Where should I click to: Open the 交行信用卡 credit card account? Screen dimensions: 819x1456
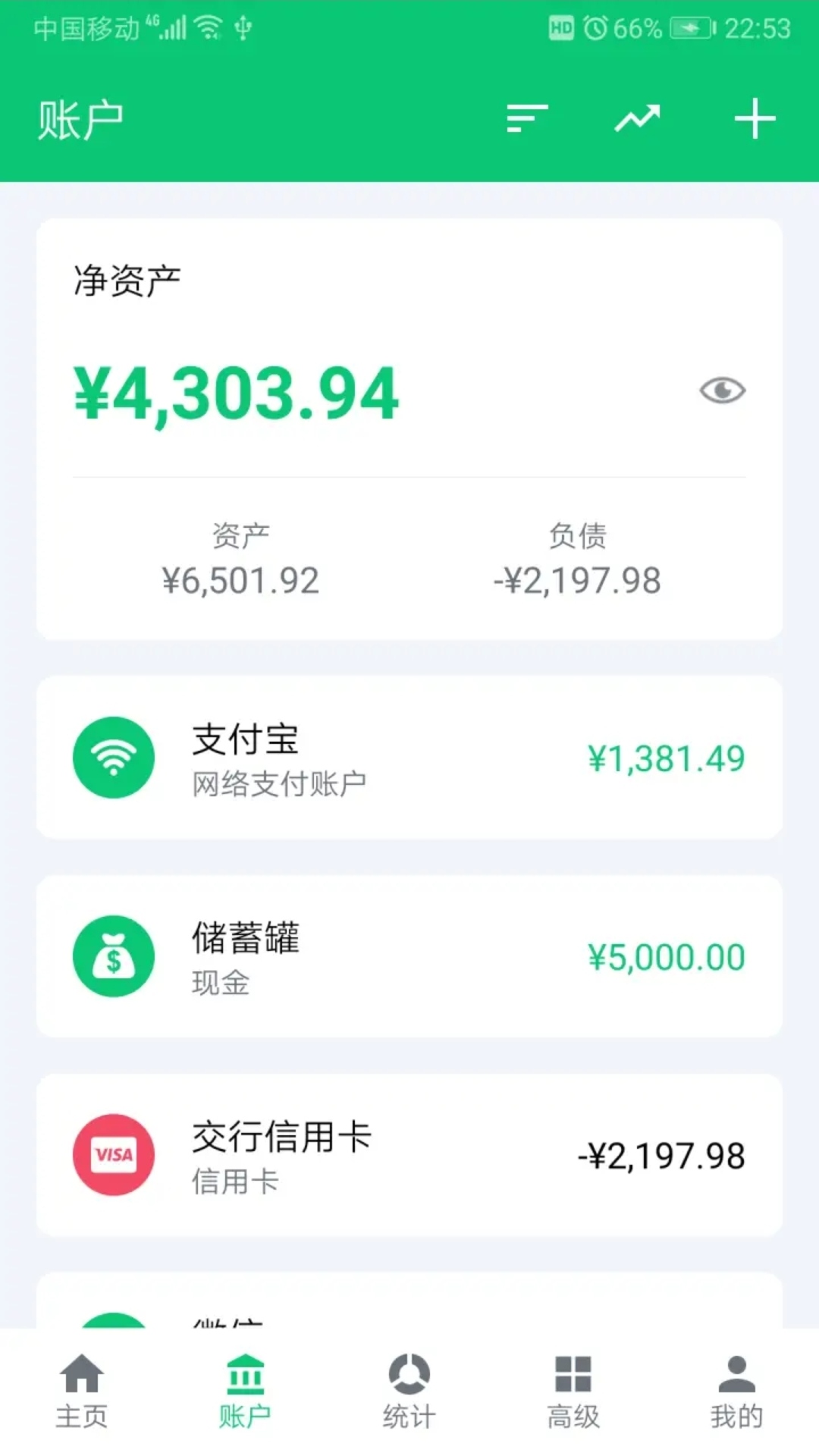[x=409, y=1155]
